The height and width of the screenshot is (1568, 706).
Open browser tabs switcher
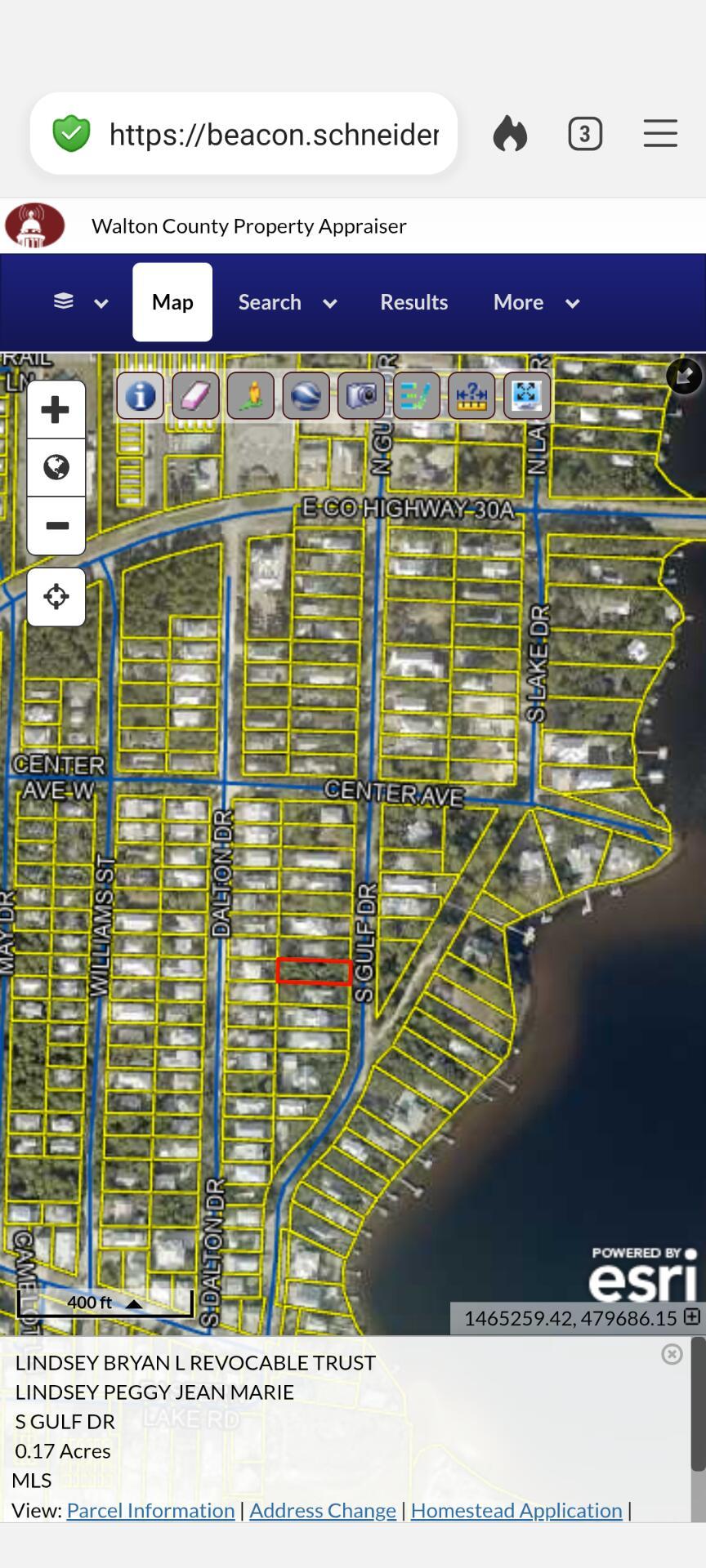coord(585,134)
